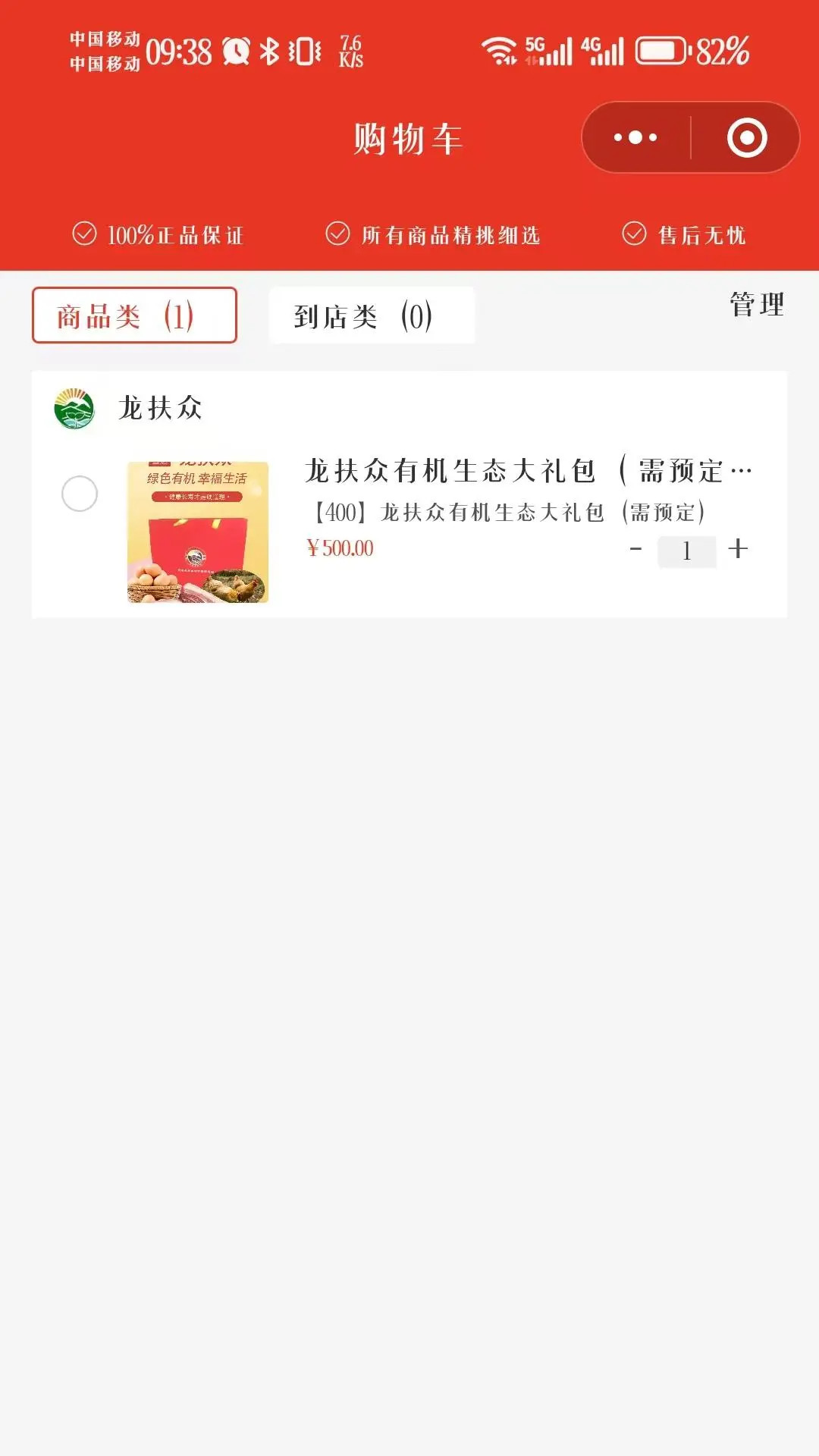Click the 管理 management link

[755, 306]
